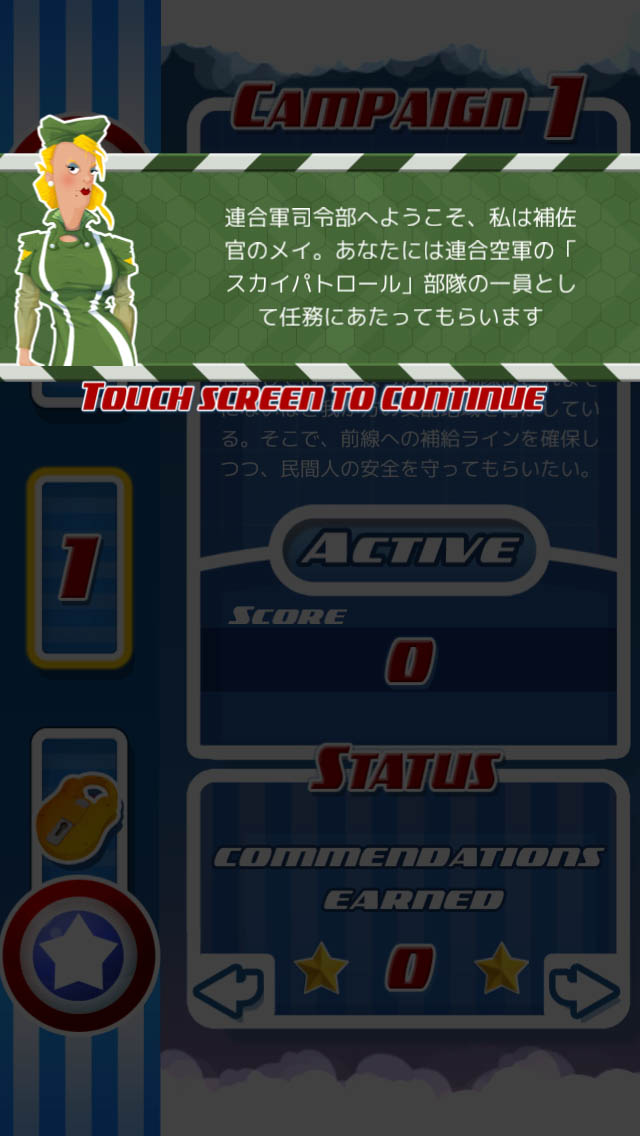The width and height of the screenshot is (640, 1136).
Task: Tap the Active campaign button
Action: 409,549
